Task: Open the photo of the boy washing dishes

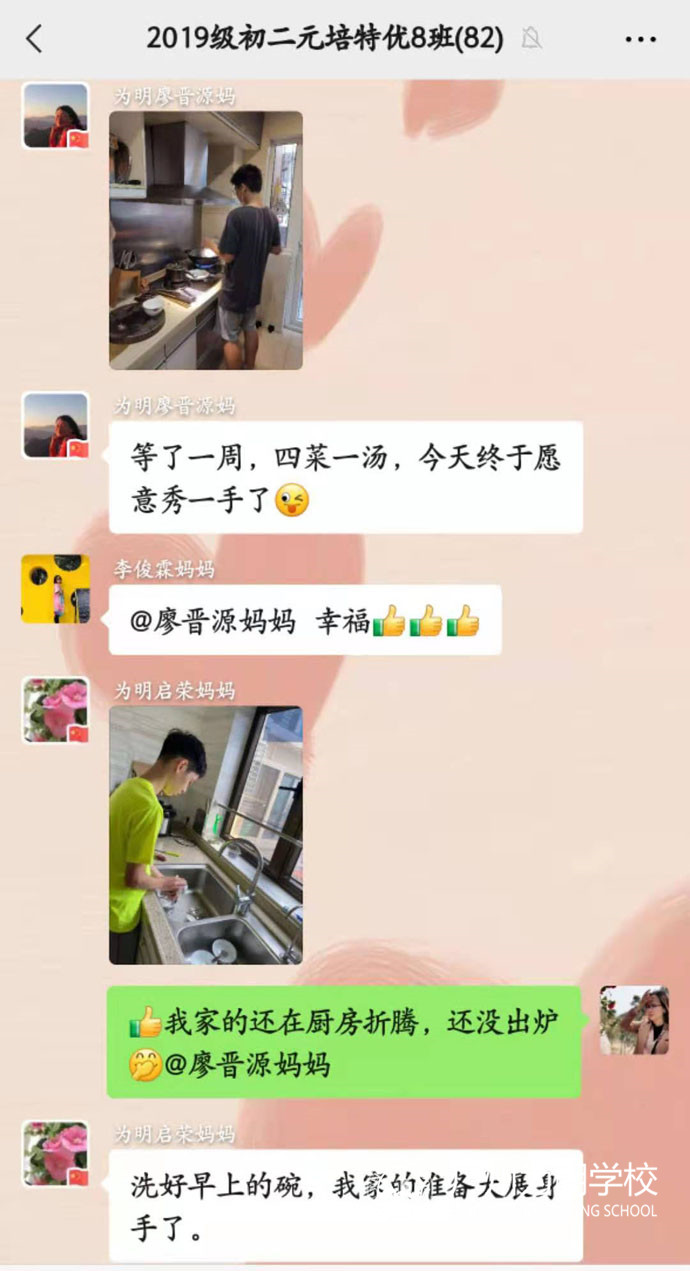Action: (206, 835)
